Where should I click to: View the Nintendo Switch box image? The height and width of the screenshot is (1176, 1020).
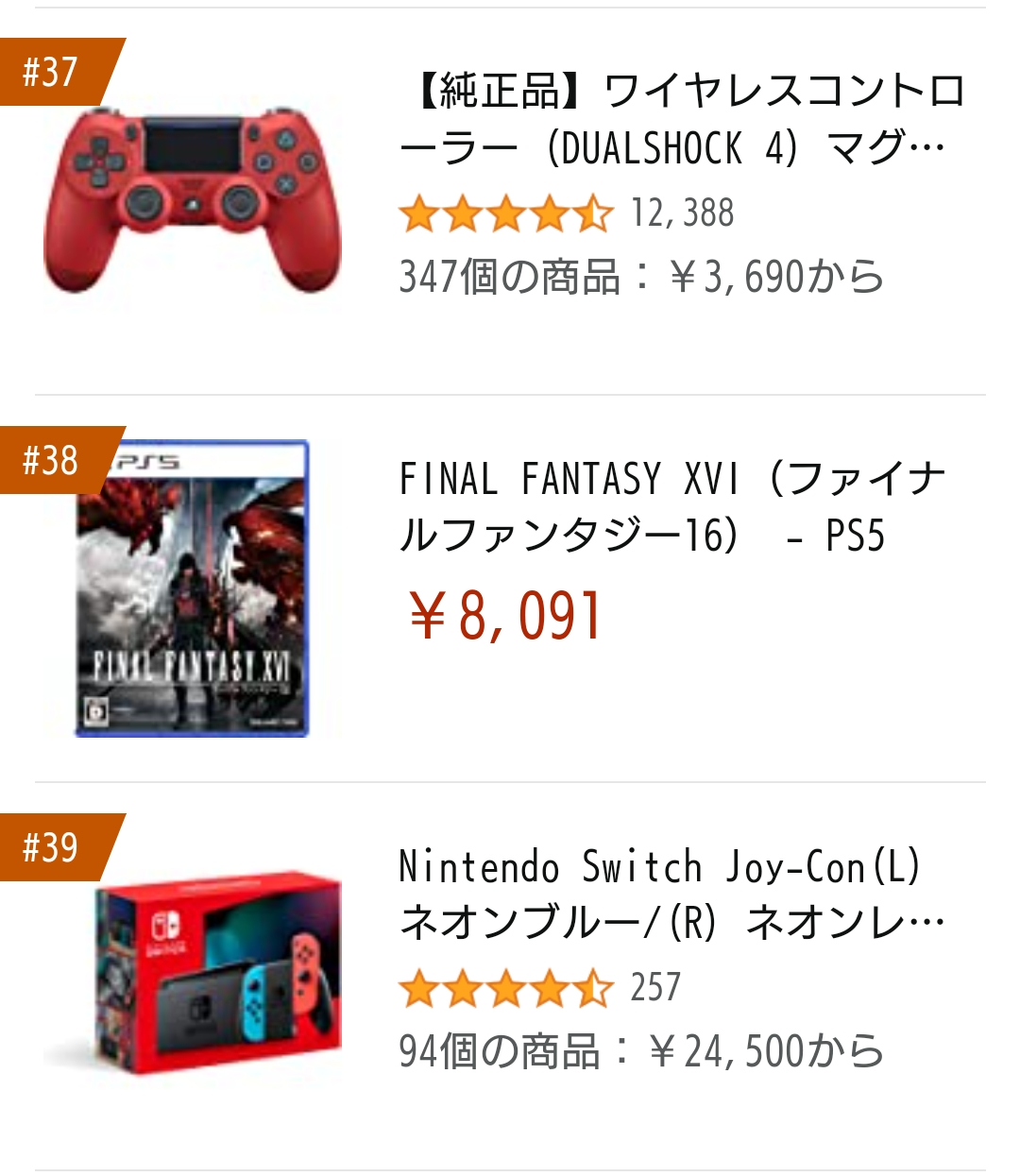point(193,973)
